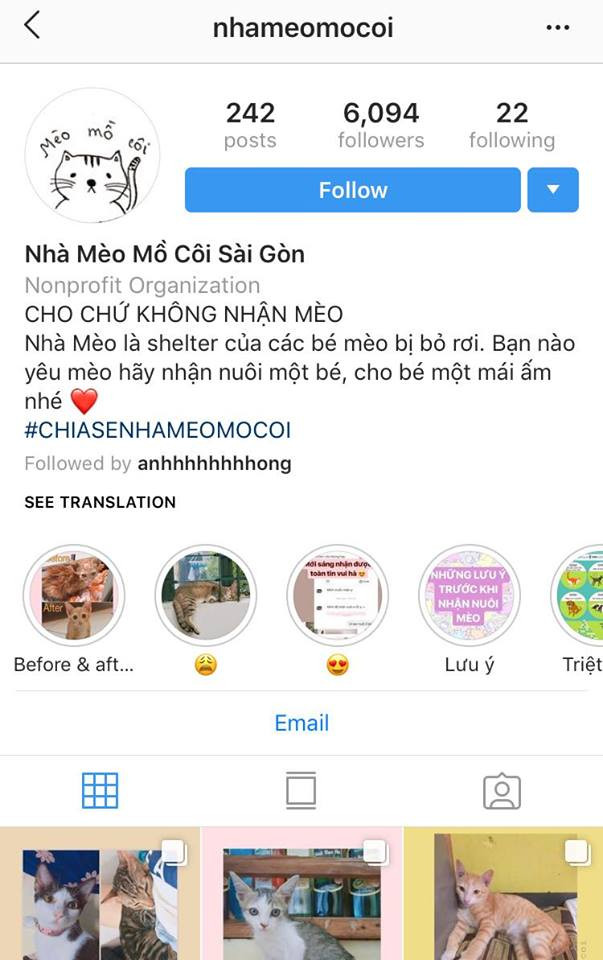This screenshot has width=603, height=960.
Task: Open the post with the gray-white kitten
Action: point(301,895)
